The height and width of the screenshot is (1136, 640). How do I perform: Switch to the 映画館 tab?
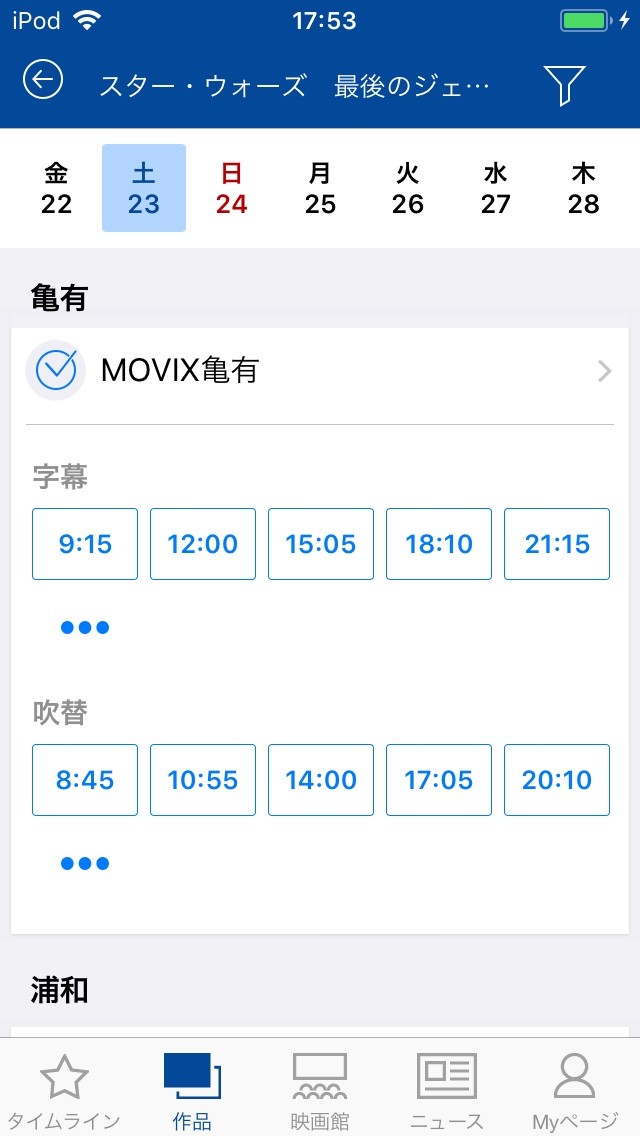pos(320,1090)
